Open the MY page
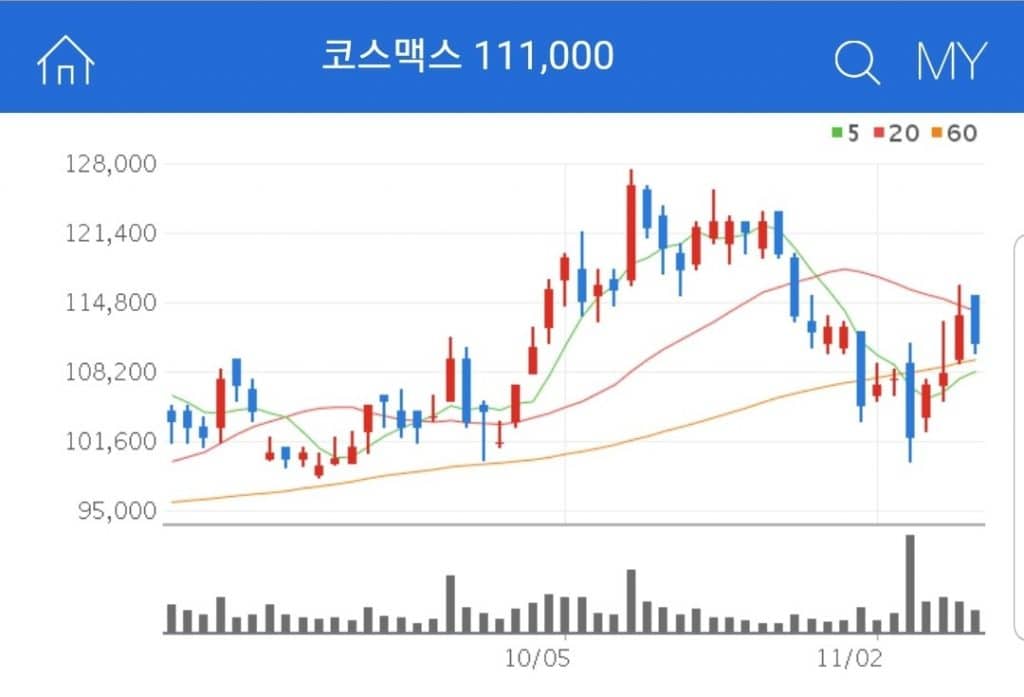Image resolution: width=1024 pixels, height=697 pixels. 951,62
